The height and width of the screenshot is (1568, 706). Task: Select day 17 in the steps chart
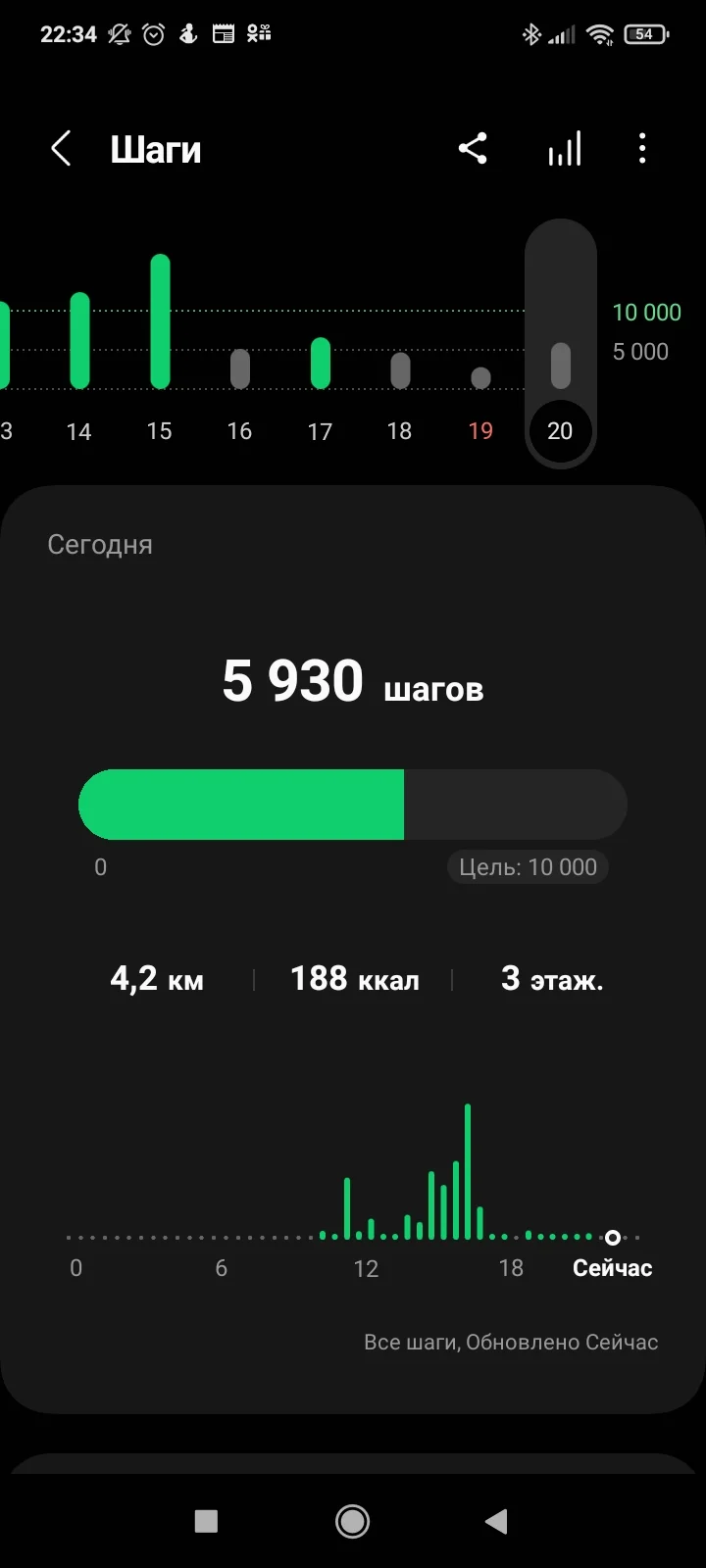(x=321, y=364)
